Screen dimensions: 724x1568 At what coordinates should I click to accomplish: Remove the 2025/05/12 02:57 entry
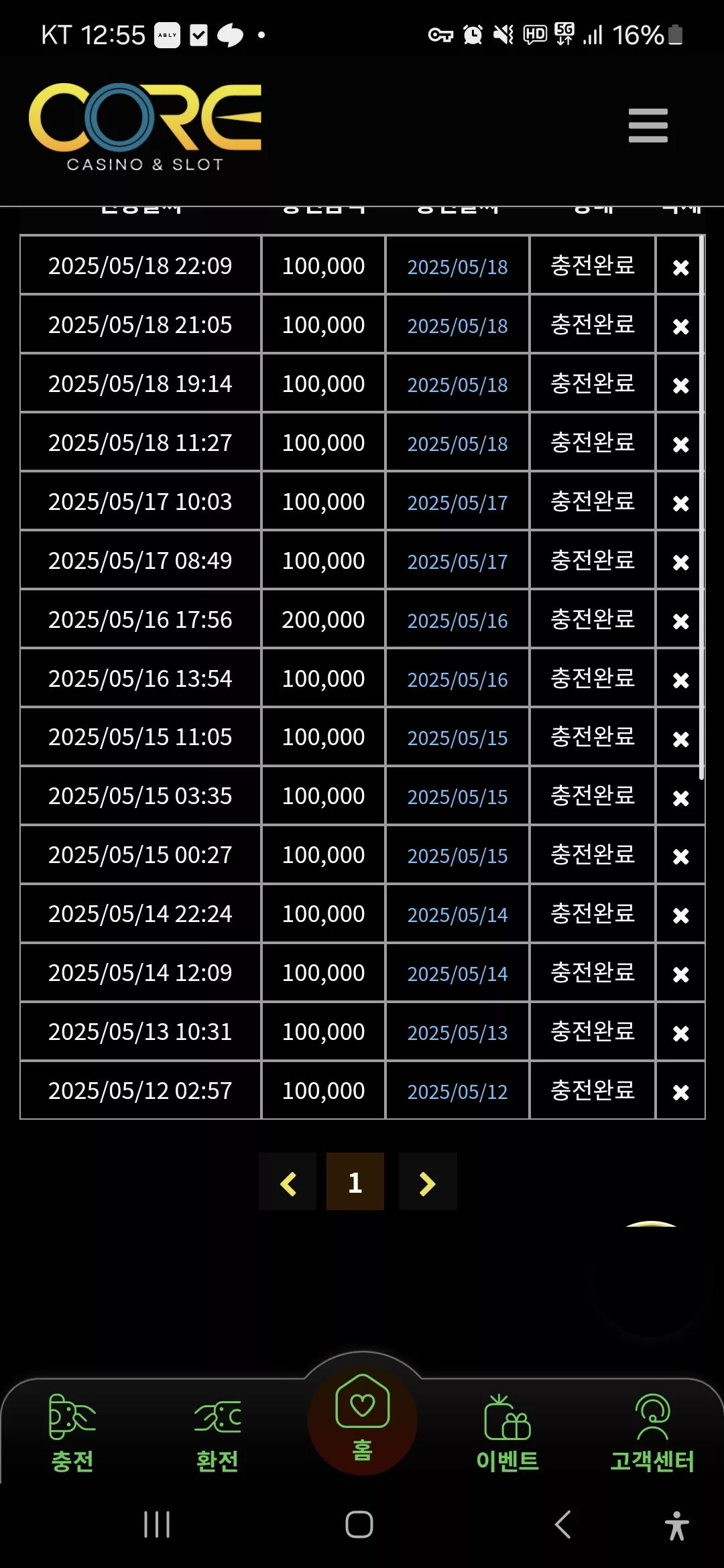pos(680,1092)
